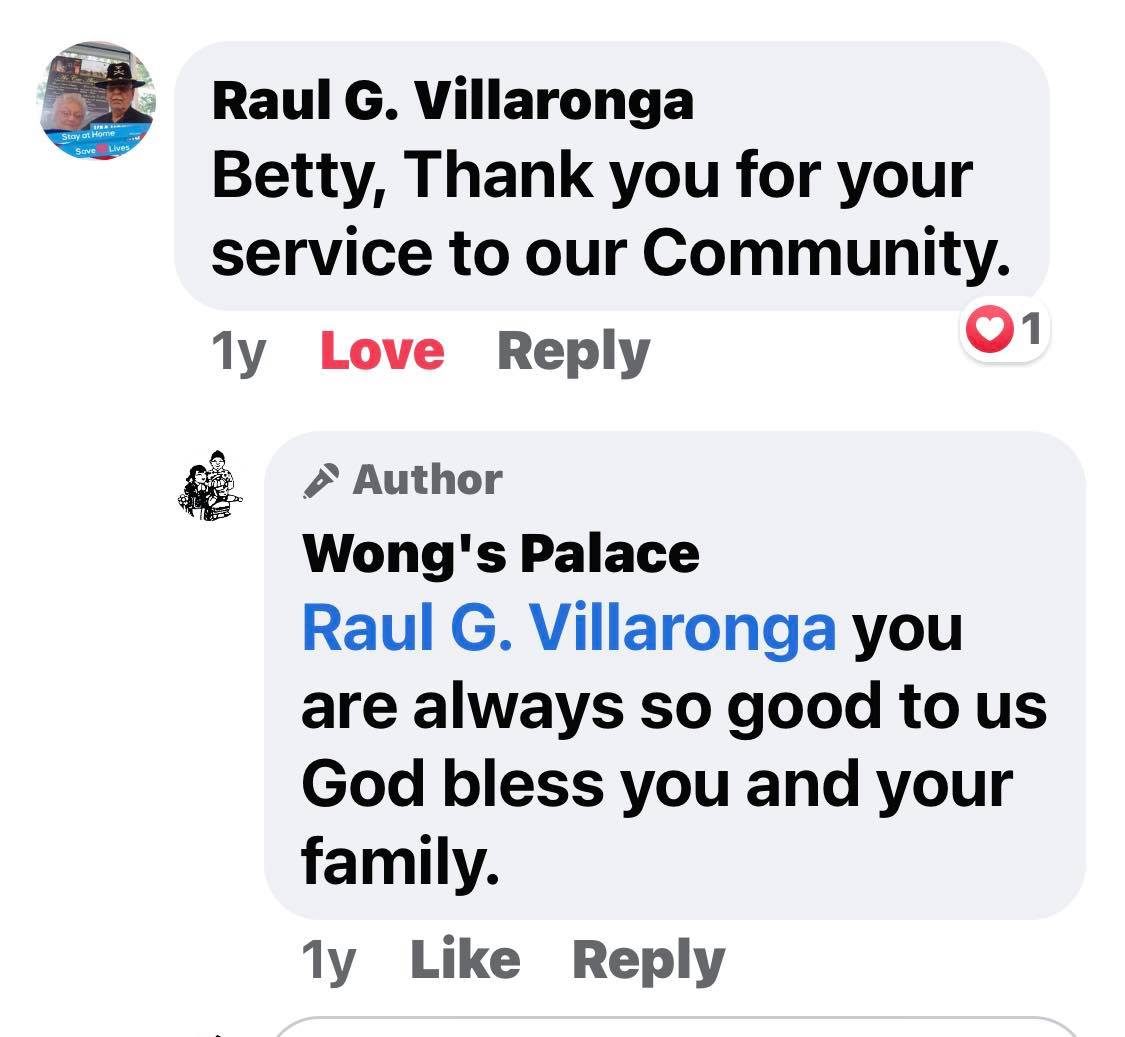This screenshot has width=1125, height=1037.
Task: Like the Wong's Palace reply
Action: 465,960
